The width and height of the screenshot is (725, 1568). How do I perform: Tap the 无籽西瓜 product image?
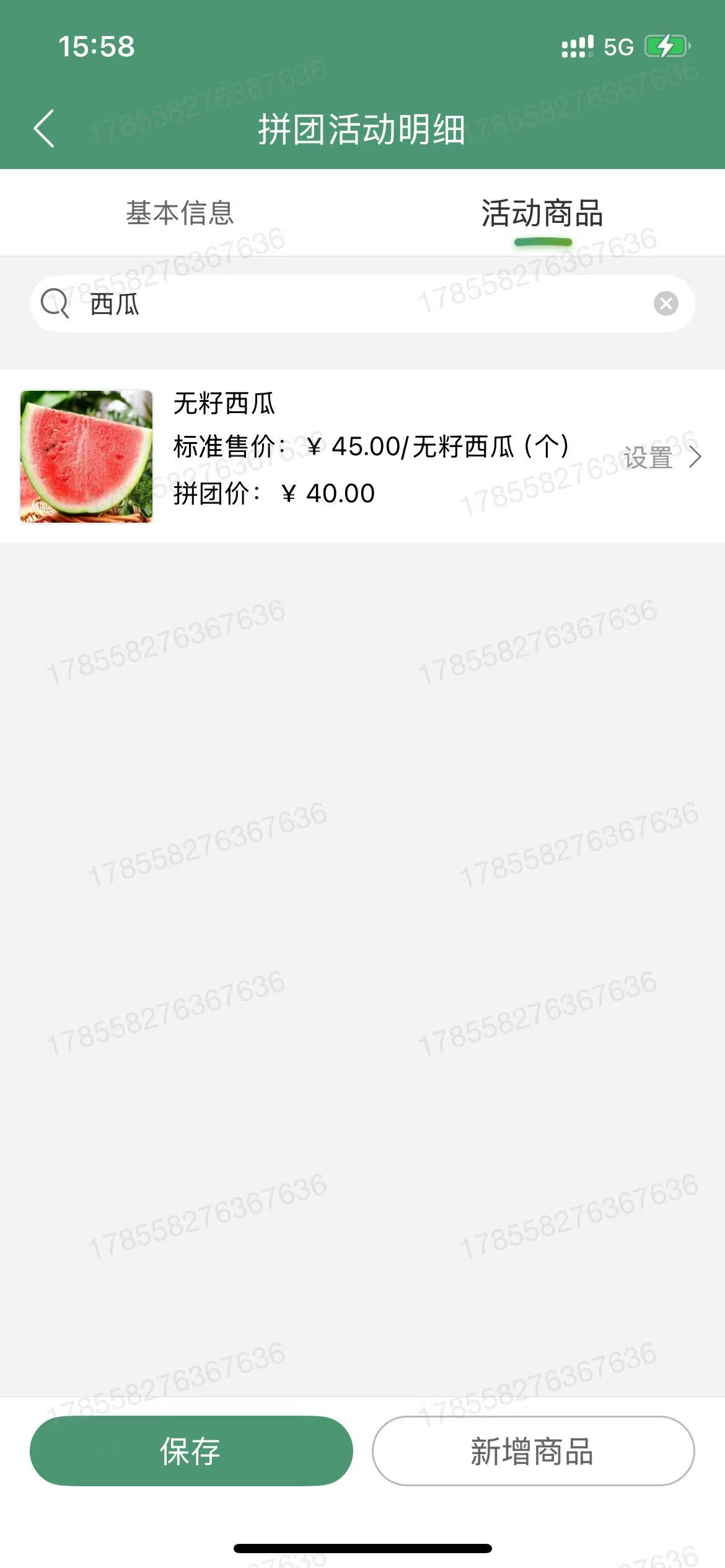87,456
